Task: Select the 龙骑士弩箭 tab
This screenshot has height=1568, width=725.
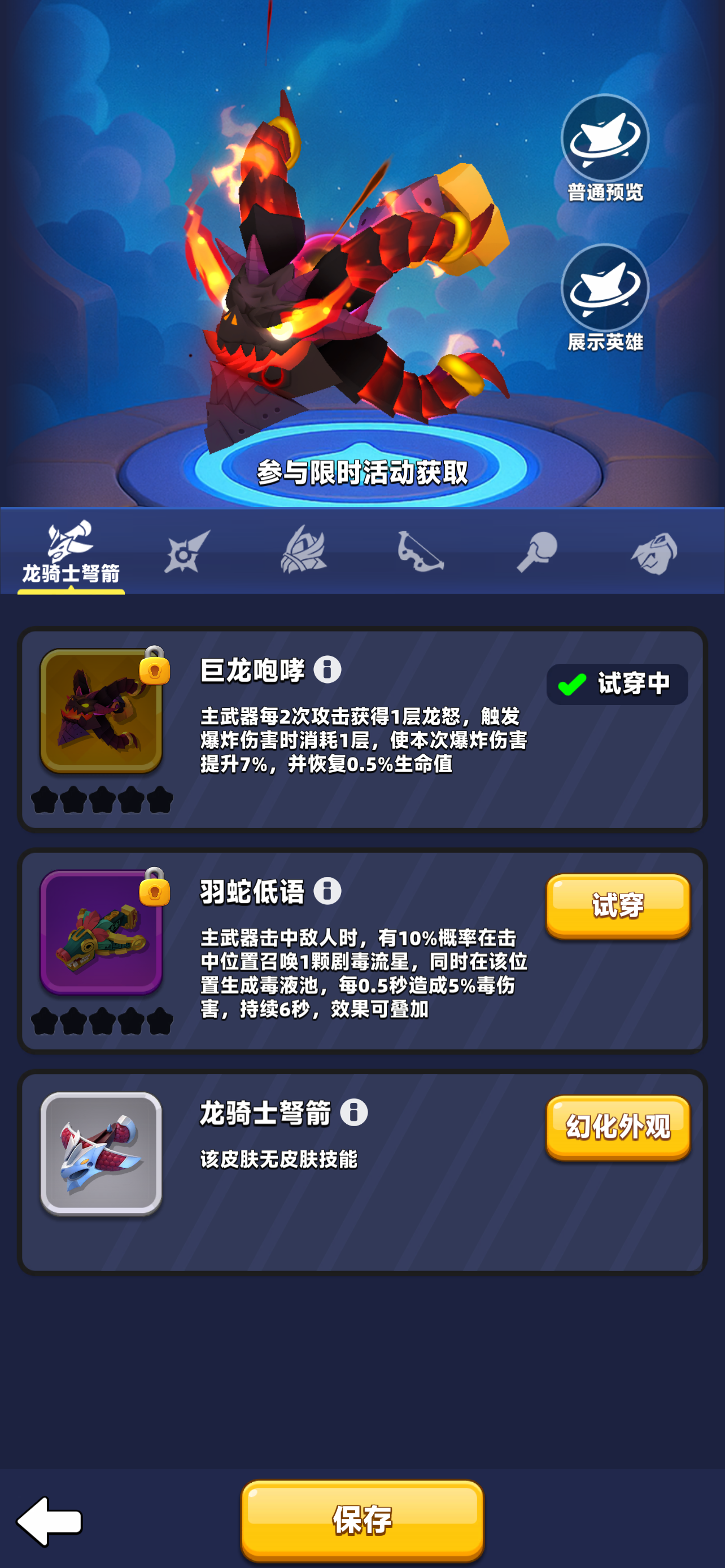Action: (x=71, y=552)
